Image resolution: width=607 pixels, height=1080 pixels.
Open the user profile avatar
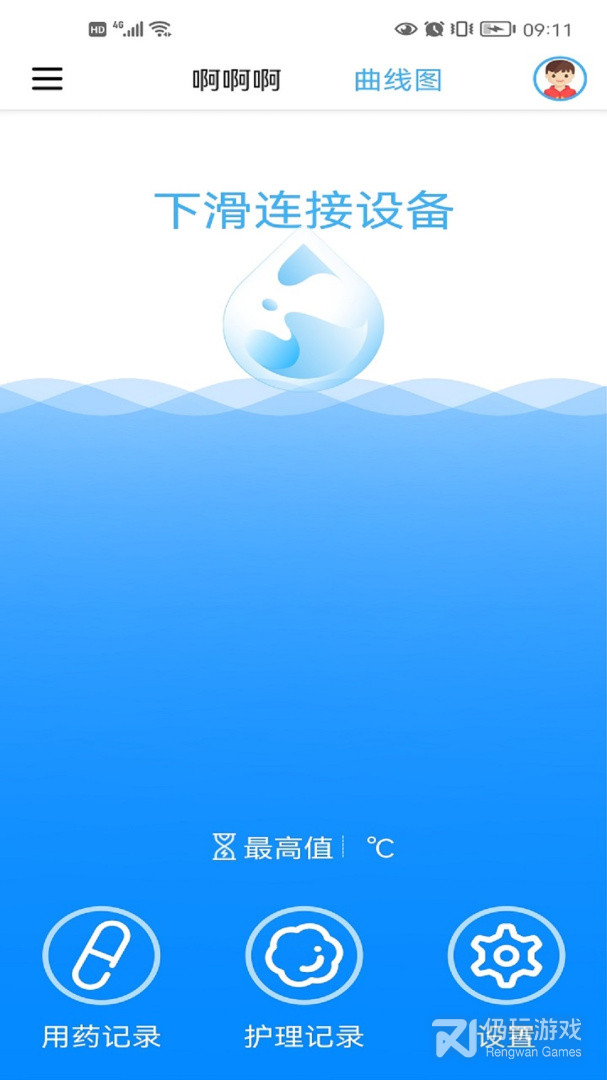(x=559, y=79)
